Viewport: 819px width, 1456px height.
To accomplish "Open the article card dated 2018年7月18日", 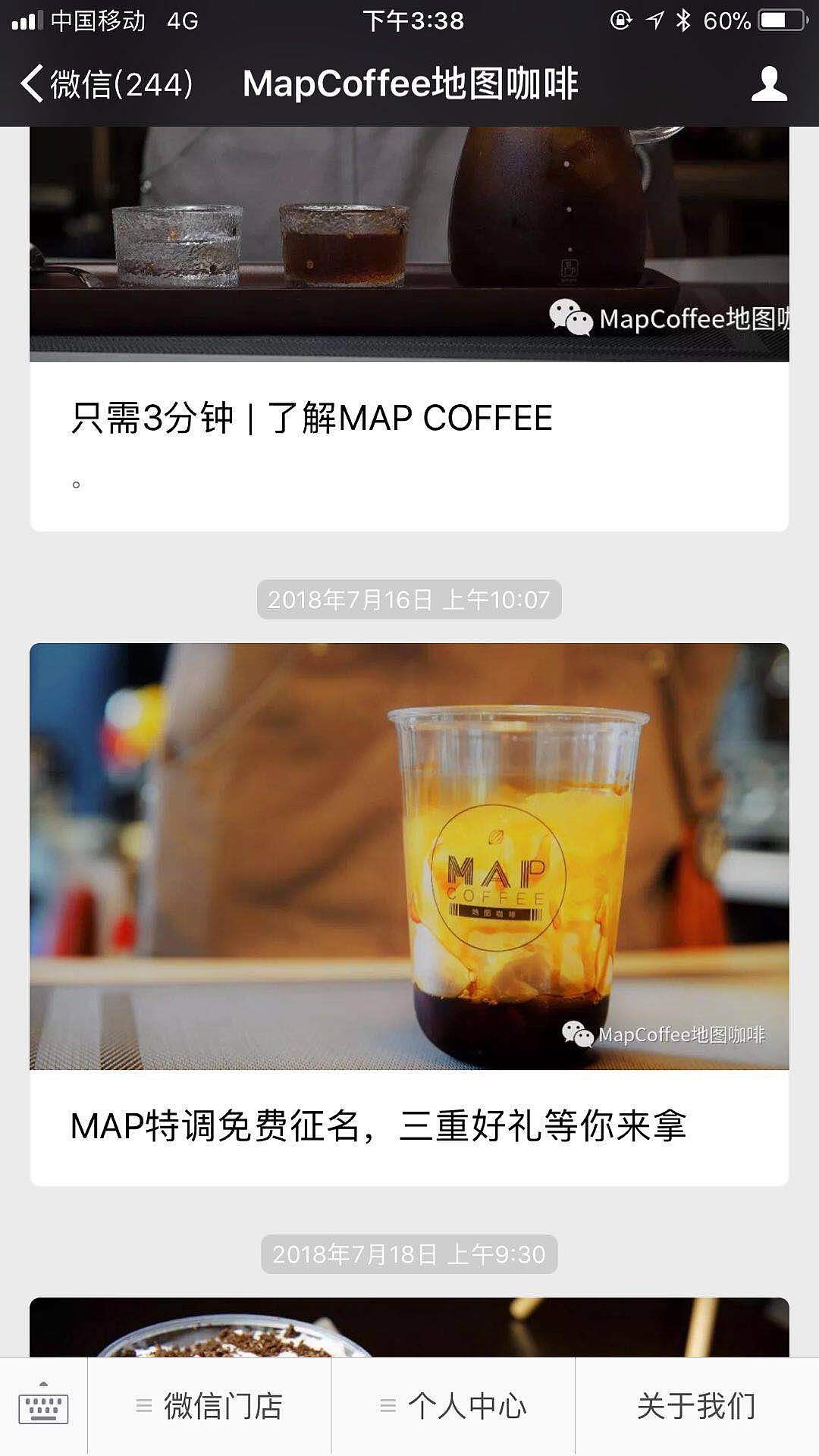I will click(409, 1327).
